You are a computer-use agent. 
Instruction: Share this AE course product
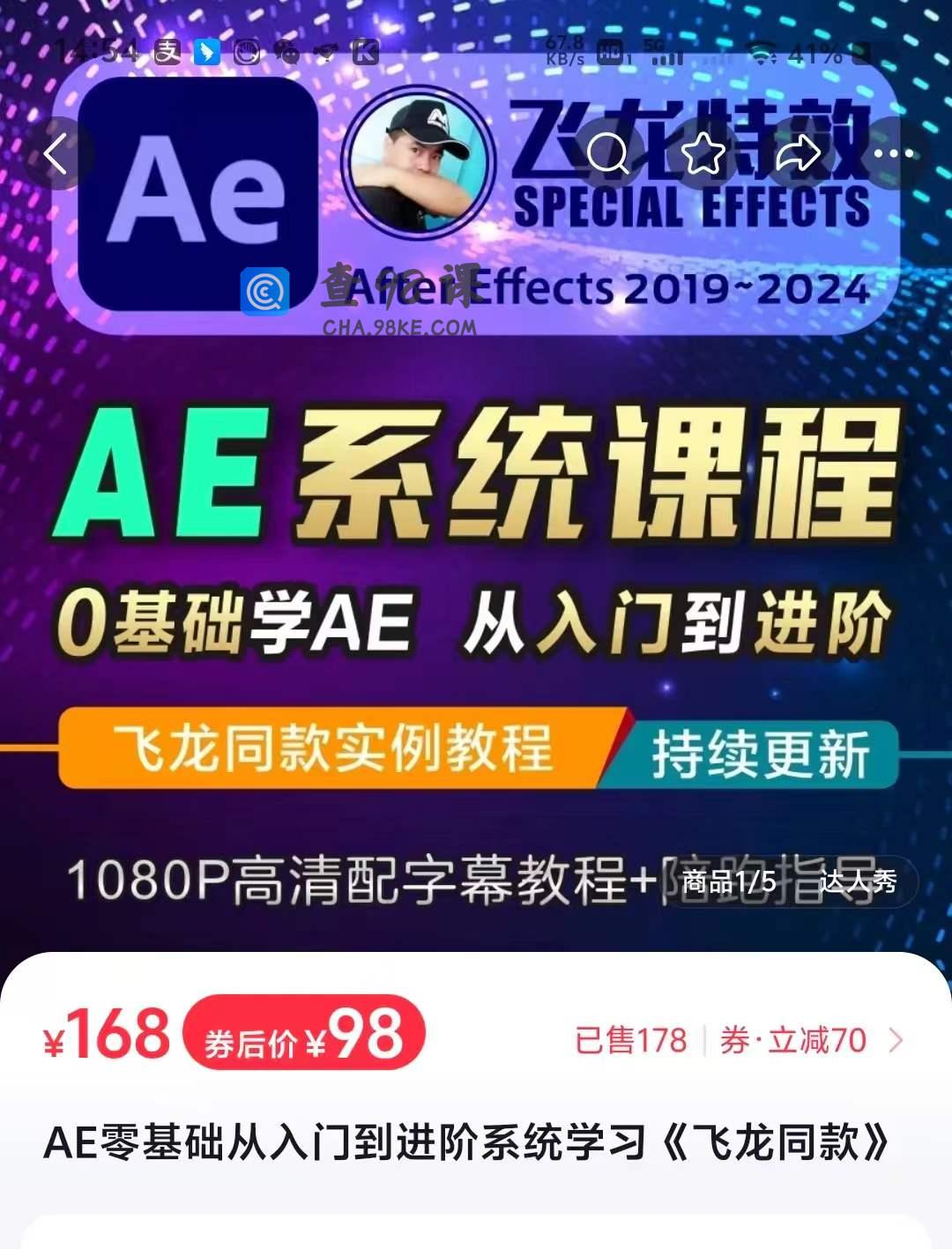coord(798,154)
